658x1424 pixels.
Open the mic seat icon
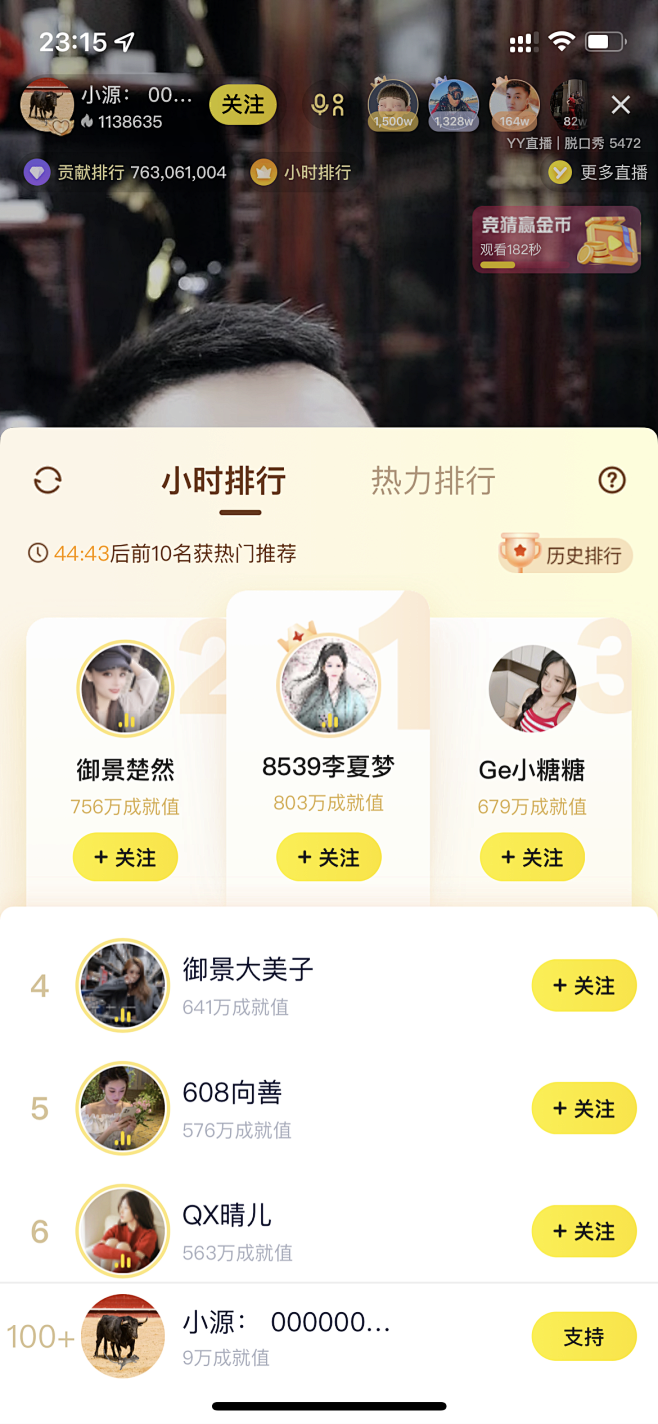click(328, 105)
